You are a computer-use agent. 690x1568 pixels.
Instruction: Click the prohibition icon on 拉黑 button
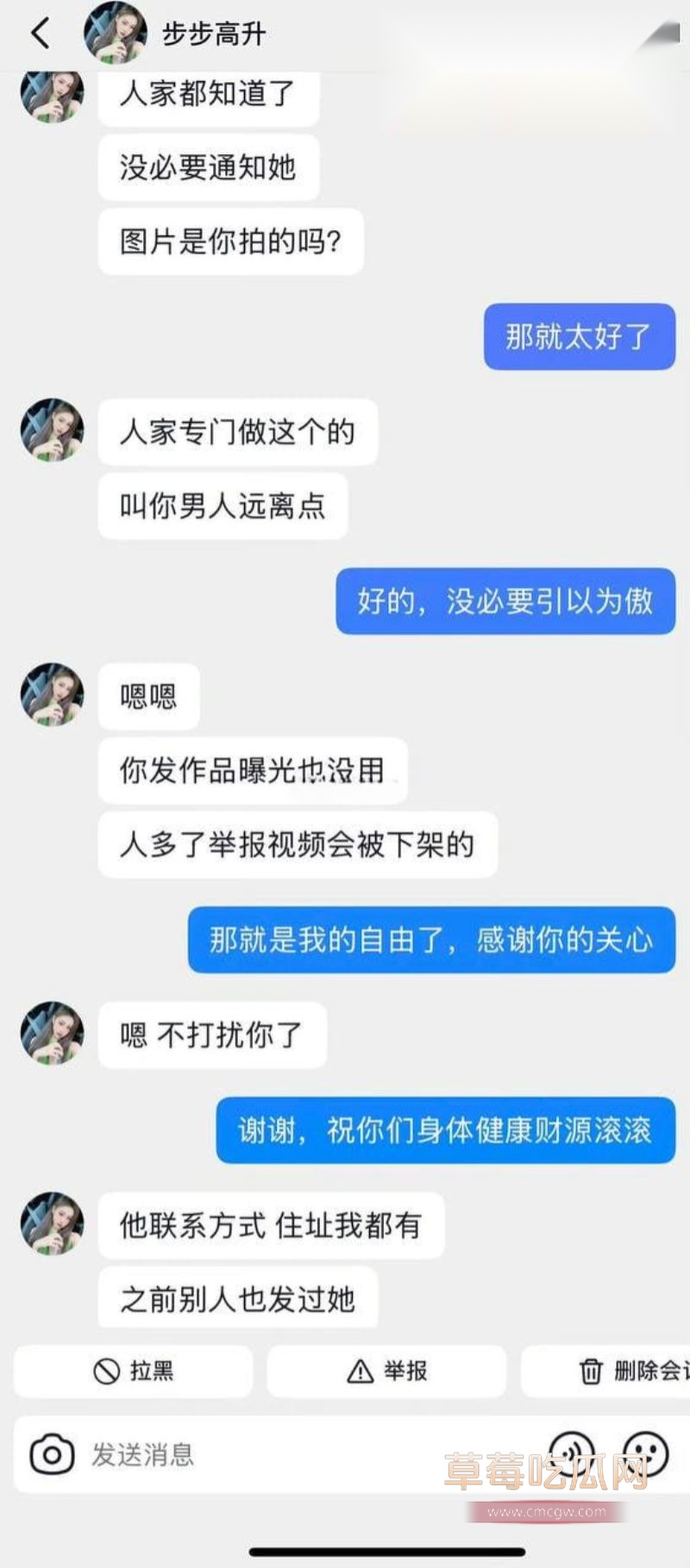105,1371
